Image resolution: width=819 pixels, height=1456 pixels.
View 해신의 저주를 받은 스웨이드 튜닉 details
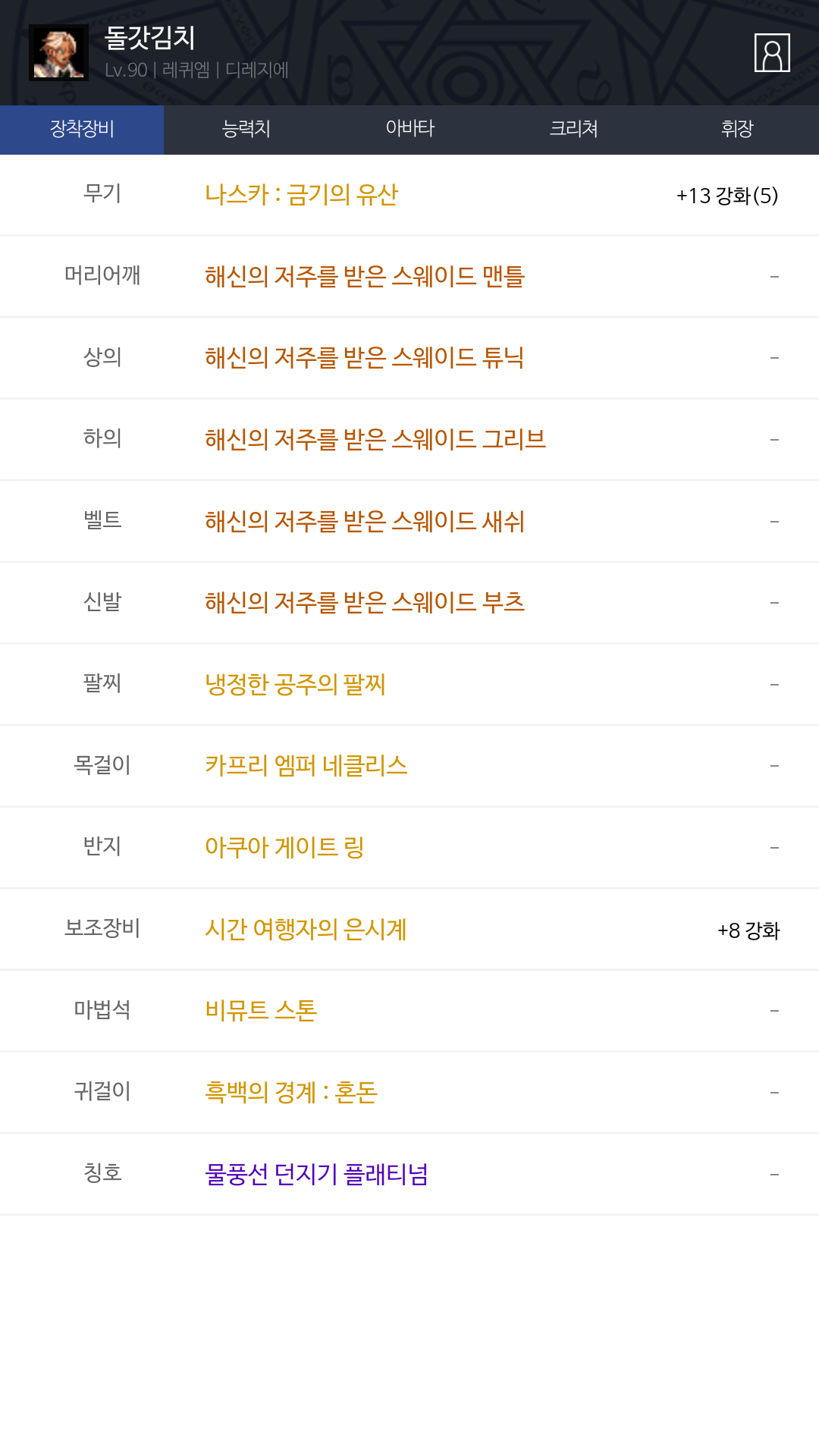(364, 357)
